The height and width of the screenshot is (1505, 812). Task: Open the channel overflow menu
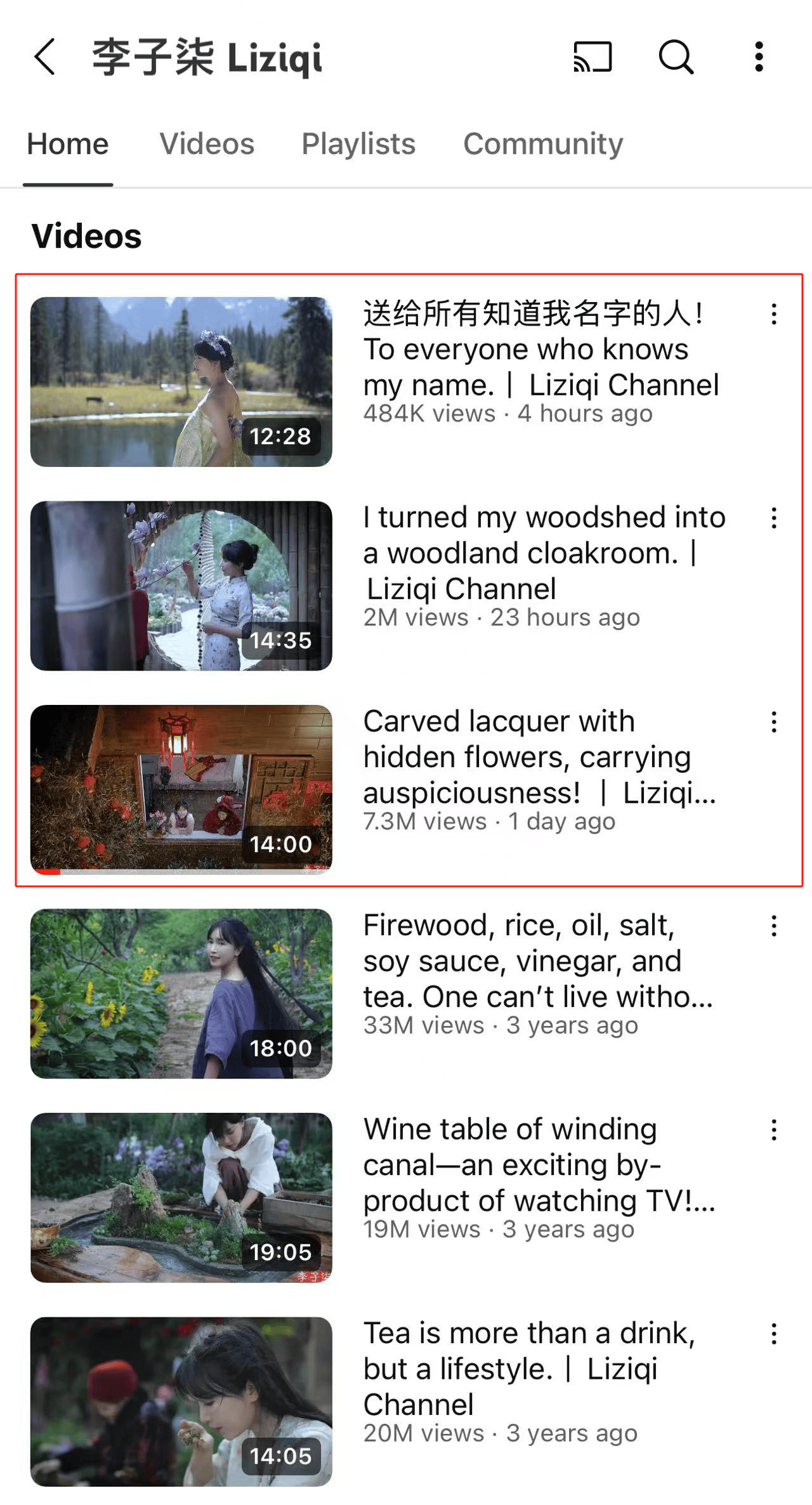(759, 57)
